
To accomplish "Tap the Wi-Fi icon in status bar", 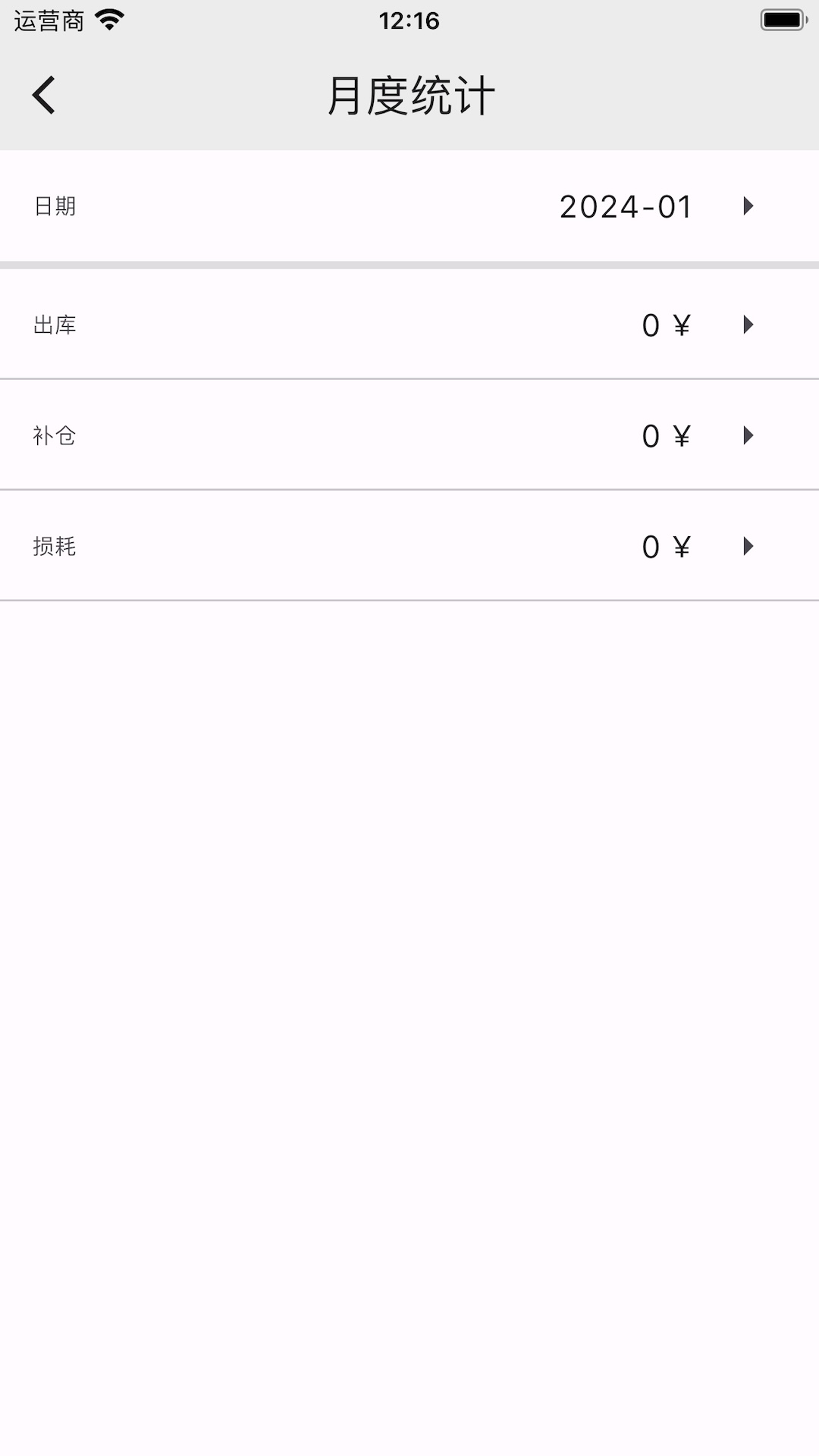I will point(111,20).
